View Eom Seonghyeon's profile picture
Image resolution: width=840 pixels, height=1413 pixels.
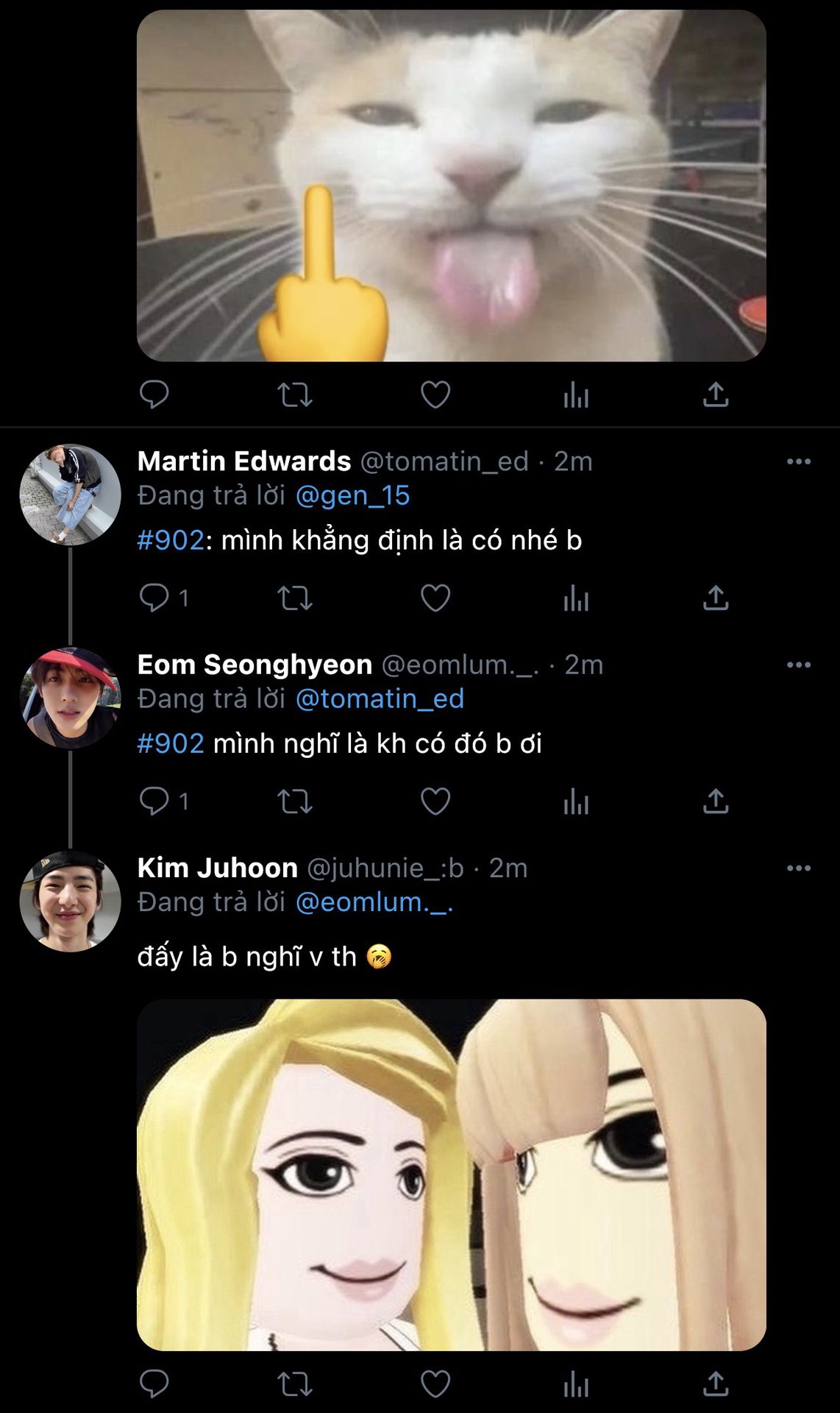[70, 698]
